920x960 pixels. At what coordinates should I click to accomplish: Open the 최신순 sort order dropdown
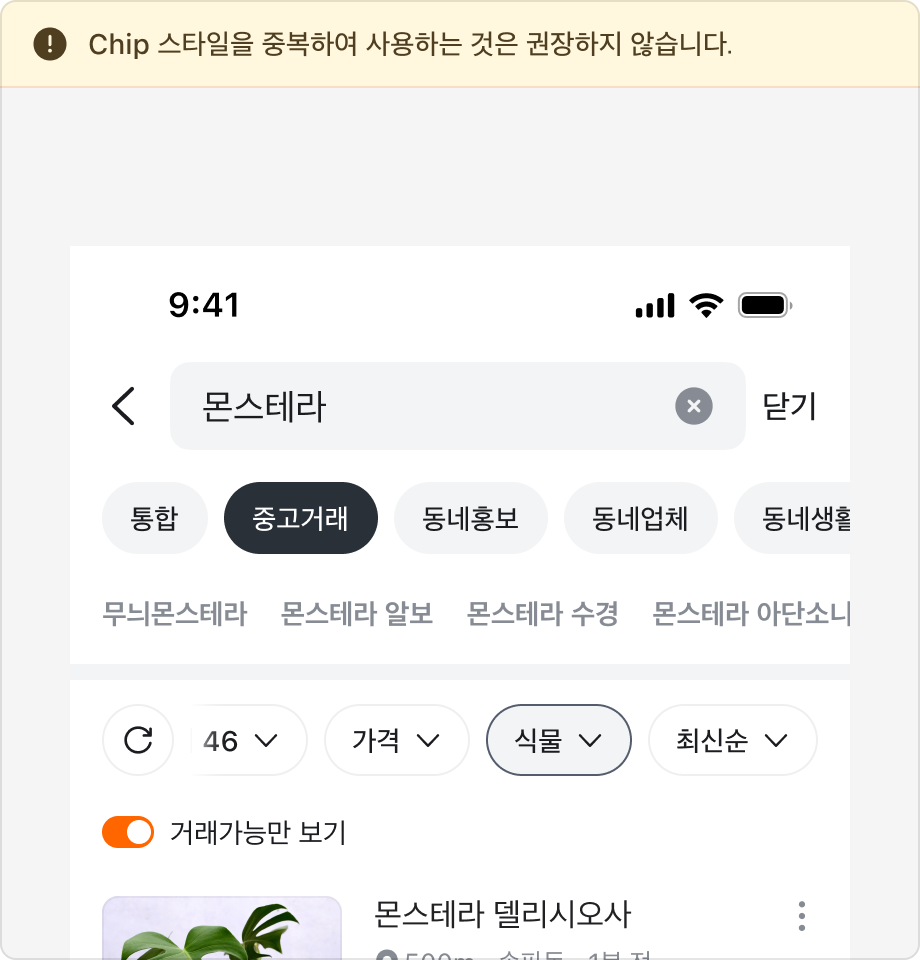[x=732, y=740]
